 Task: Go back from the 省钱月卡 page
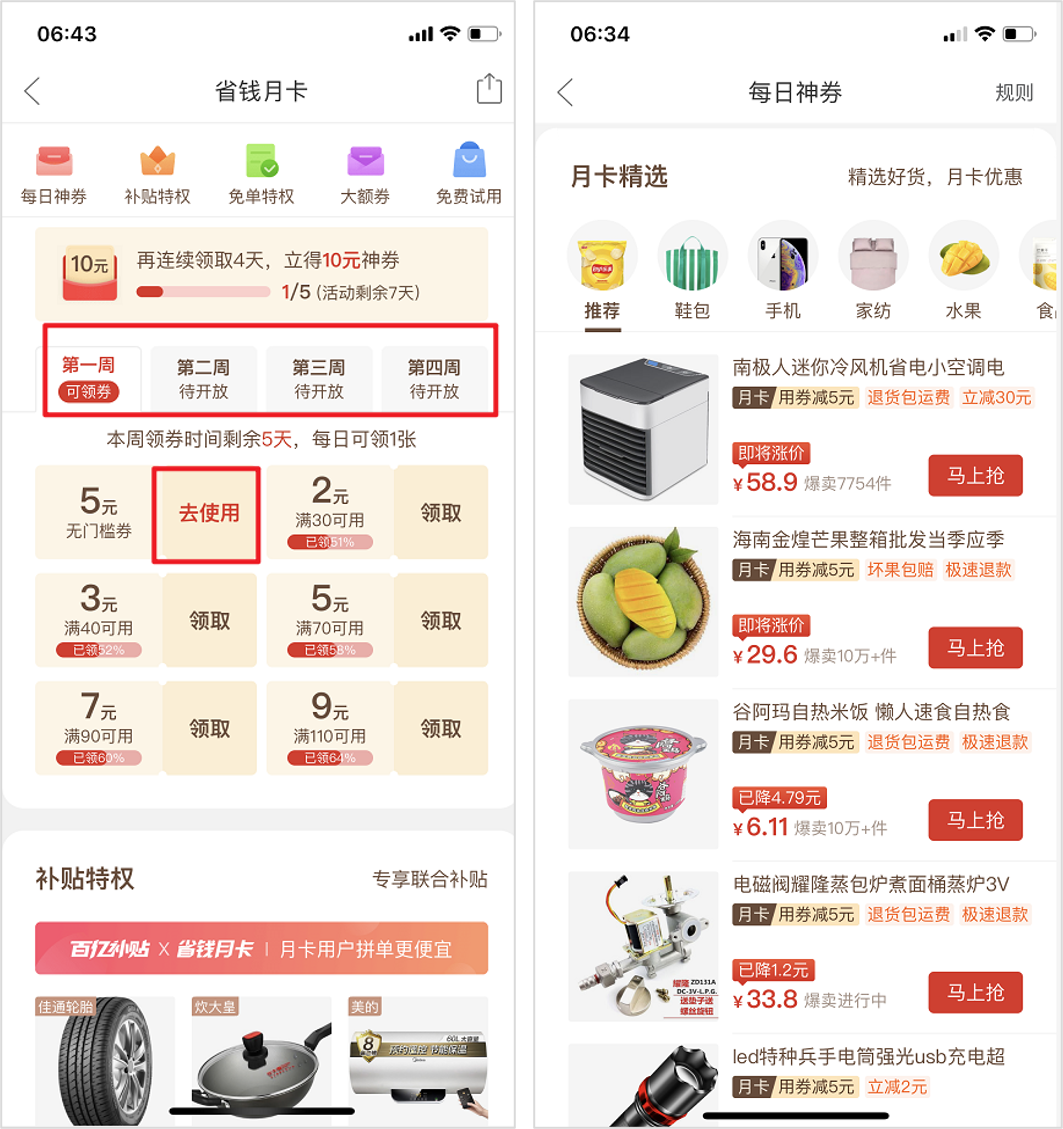click(33, 91)
